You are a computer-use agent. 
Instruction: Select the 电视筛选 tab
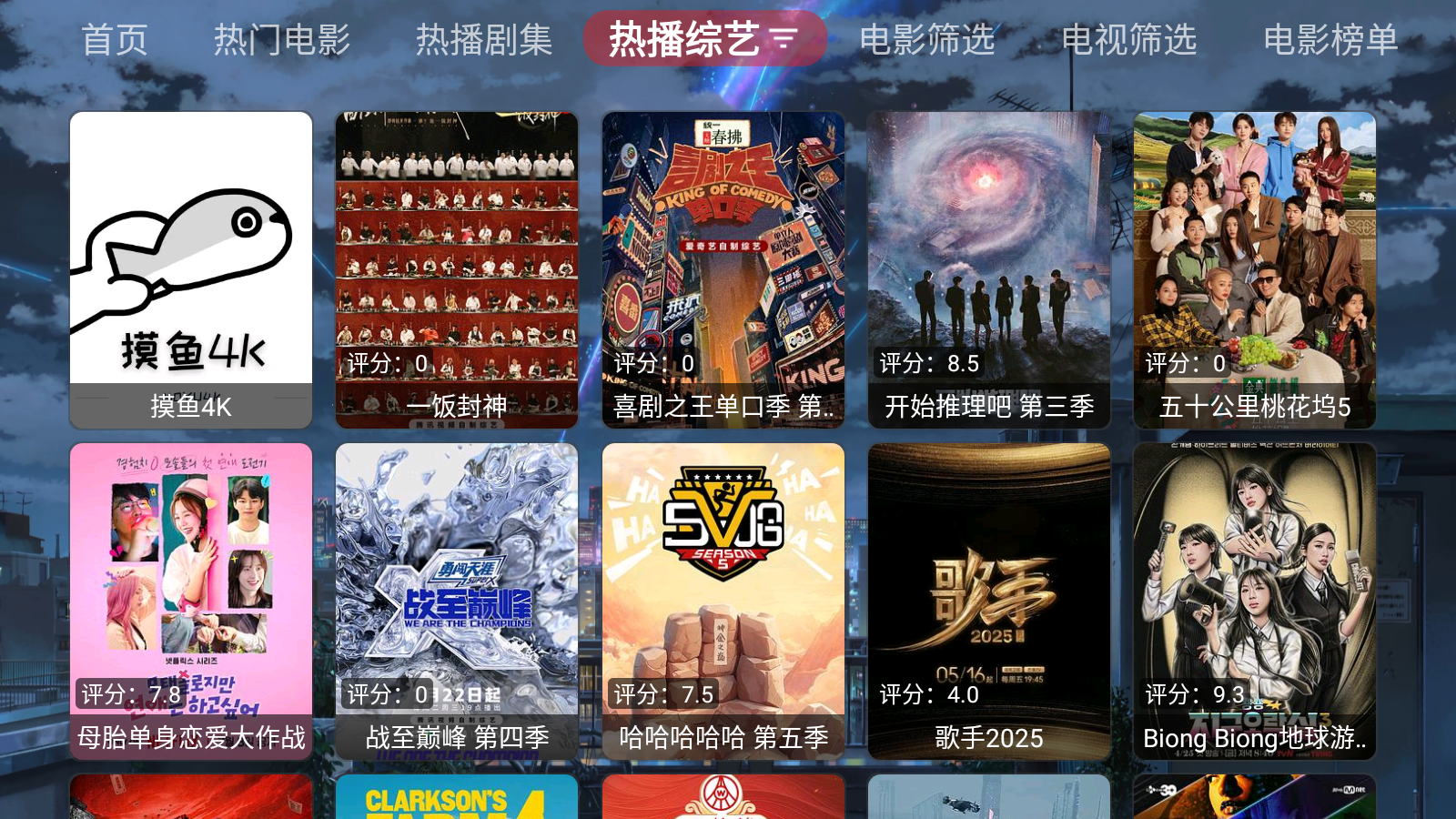pyautogui.click(x=1128, y=40)
